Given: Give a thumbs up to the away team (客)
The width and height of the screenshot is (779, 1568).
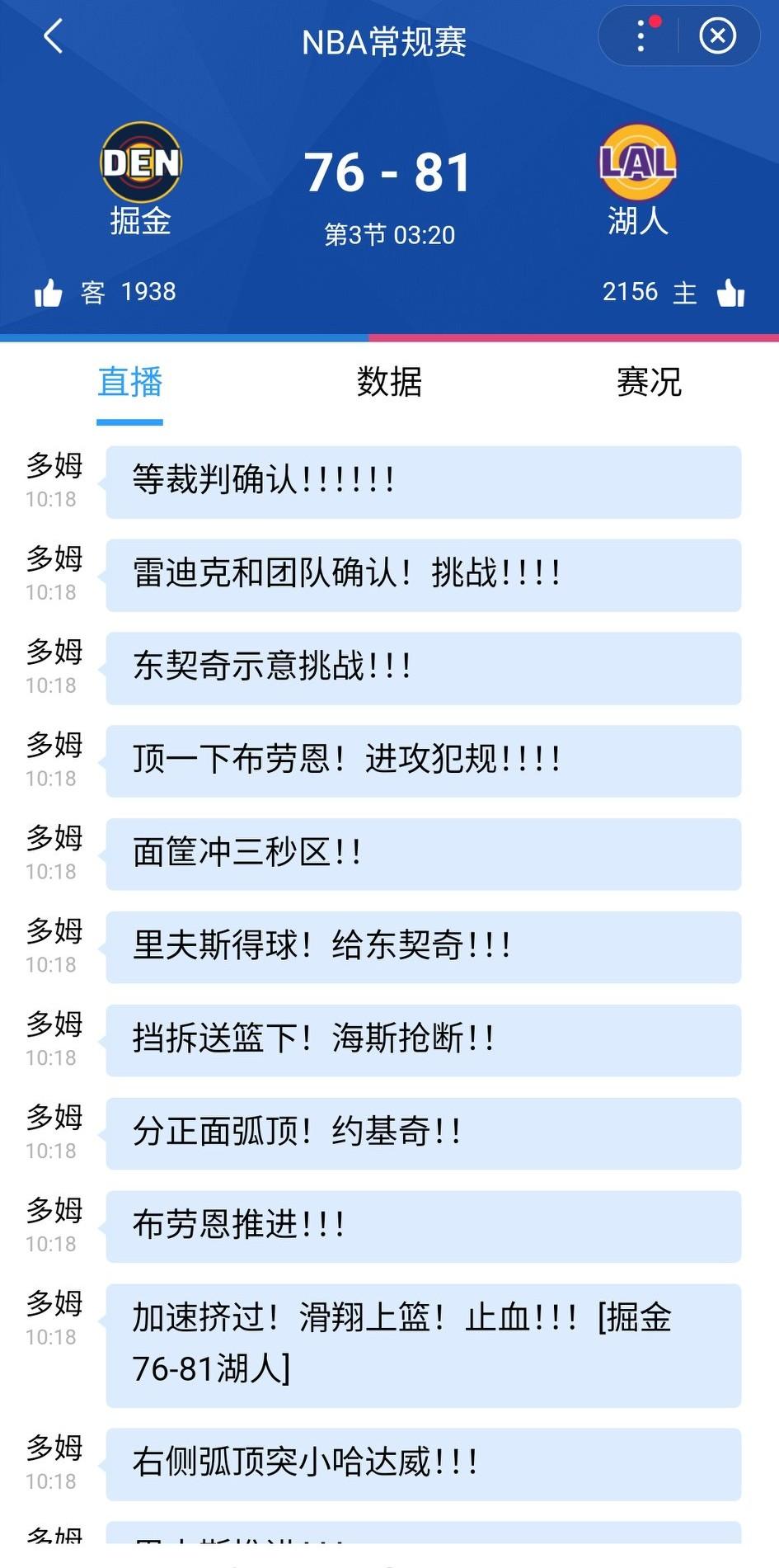Looking at the screenshot, I should click(x=50, y=292).
